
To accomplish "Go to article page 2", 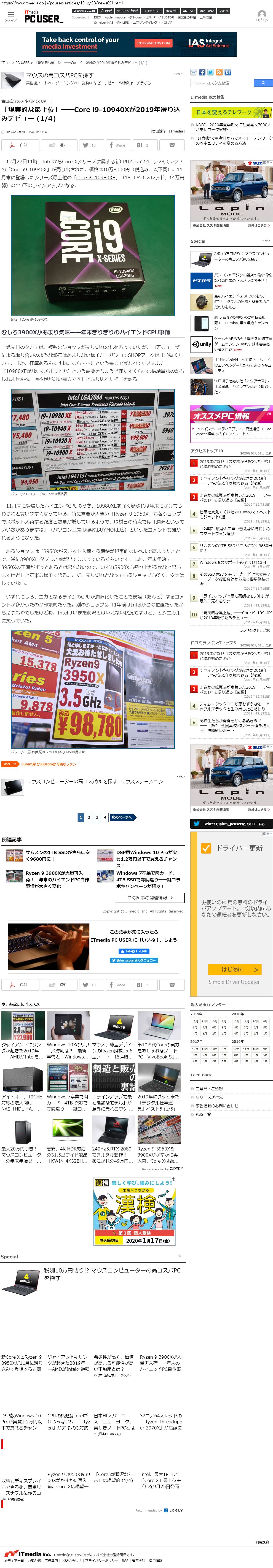I will [89, 817].
